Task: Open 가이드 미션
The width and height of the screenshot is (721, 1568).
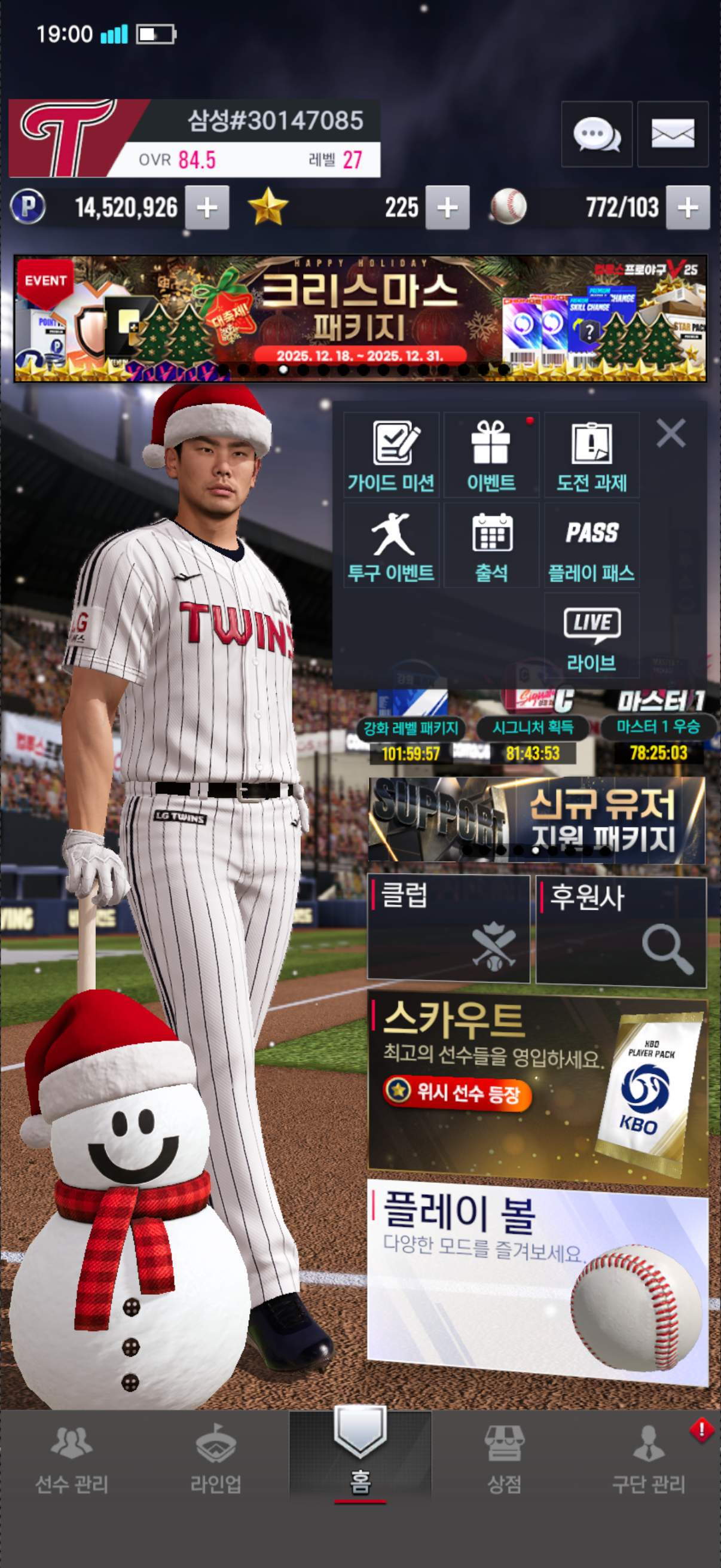Action: 391,455
